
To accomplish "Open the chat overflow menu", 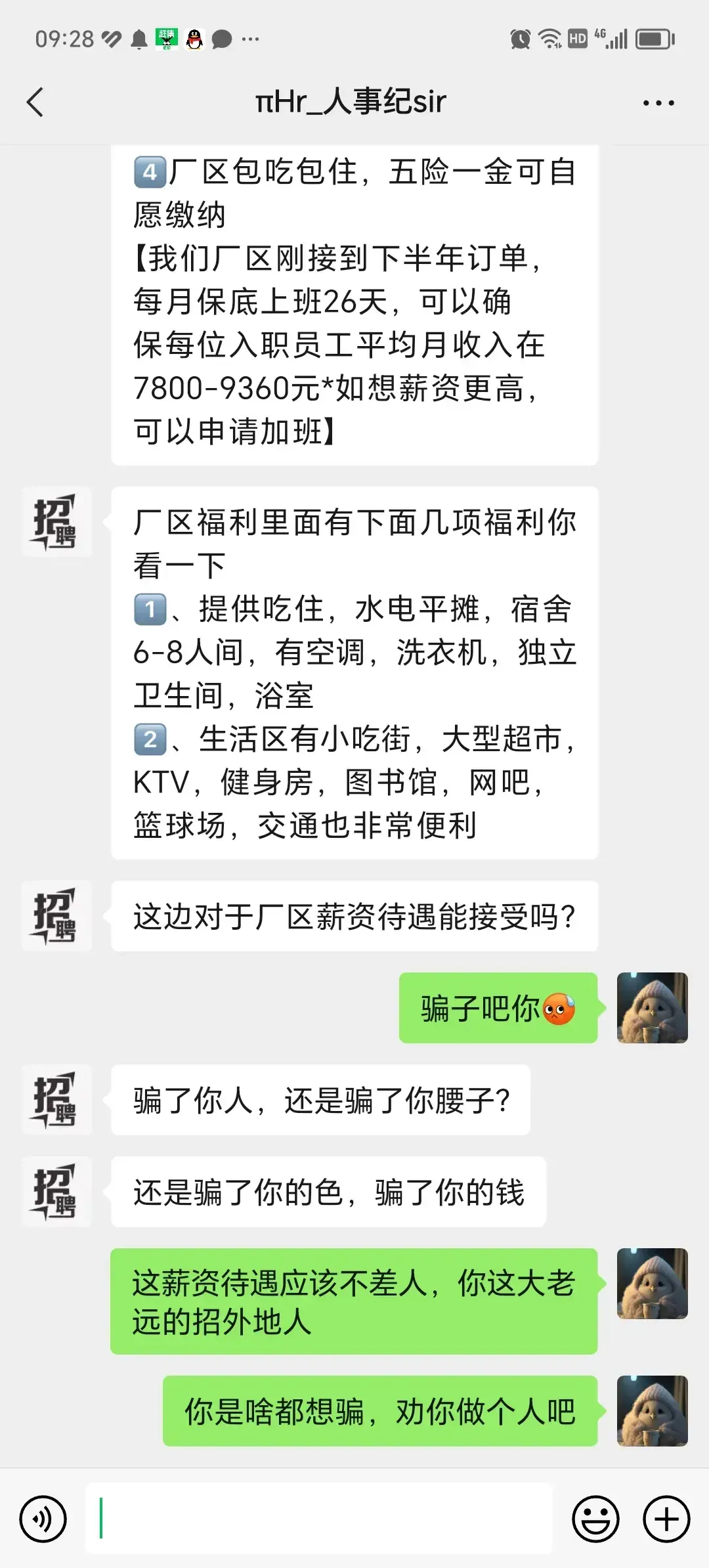I will 658,103.
